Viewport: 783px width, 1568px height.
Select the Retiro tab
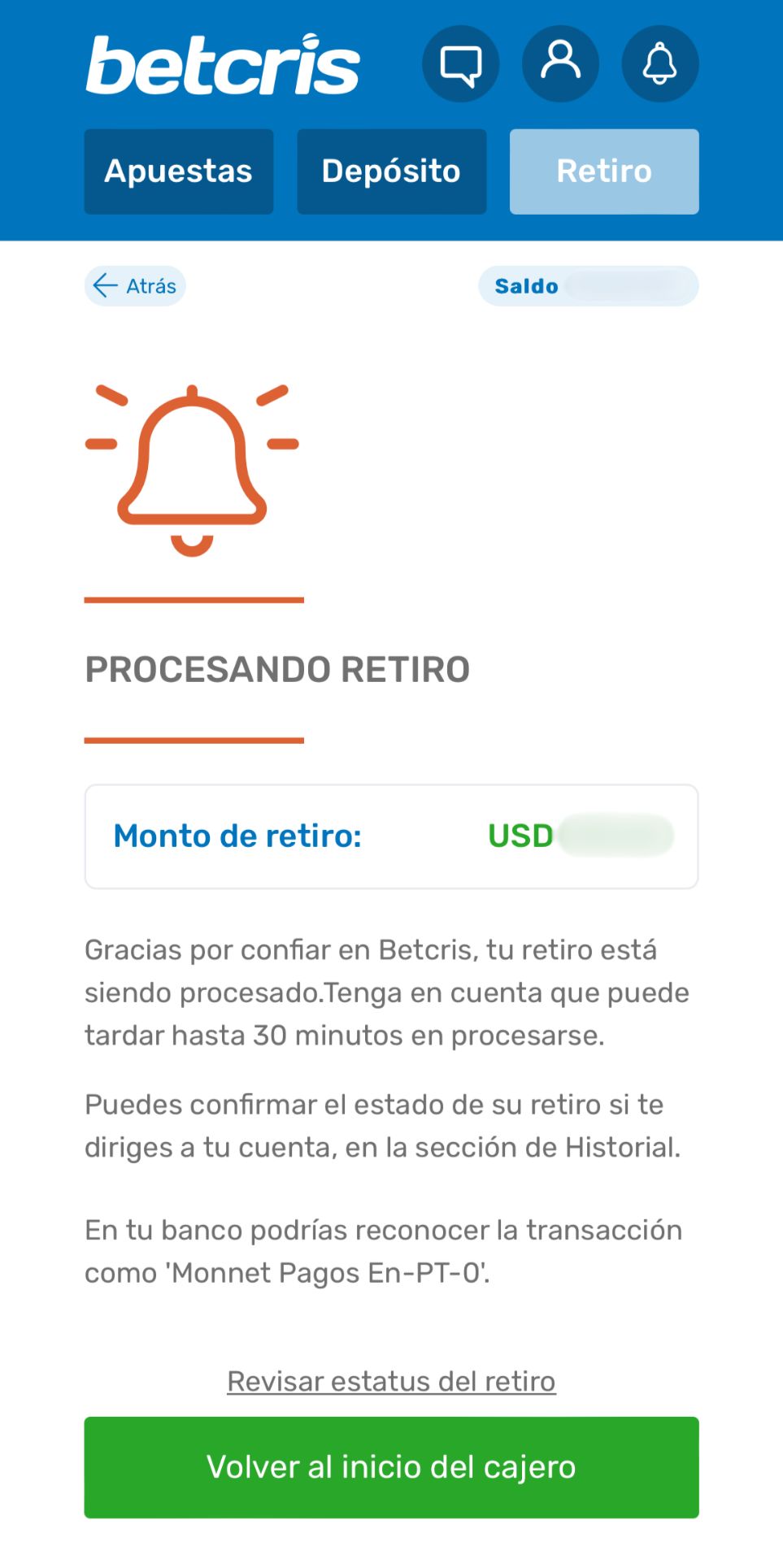[604, 172]
